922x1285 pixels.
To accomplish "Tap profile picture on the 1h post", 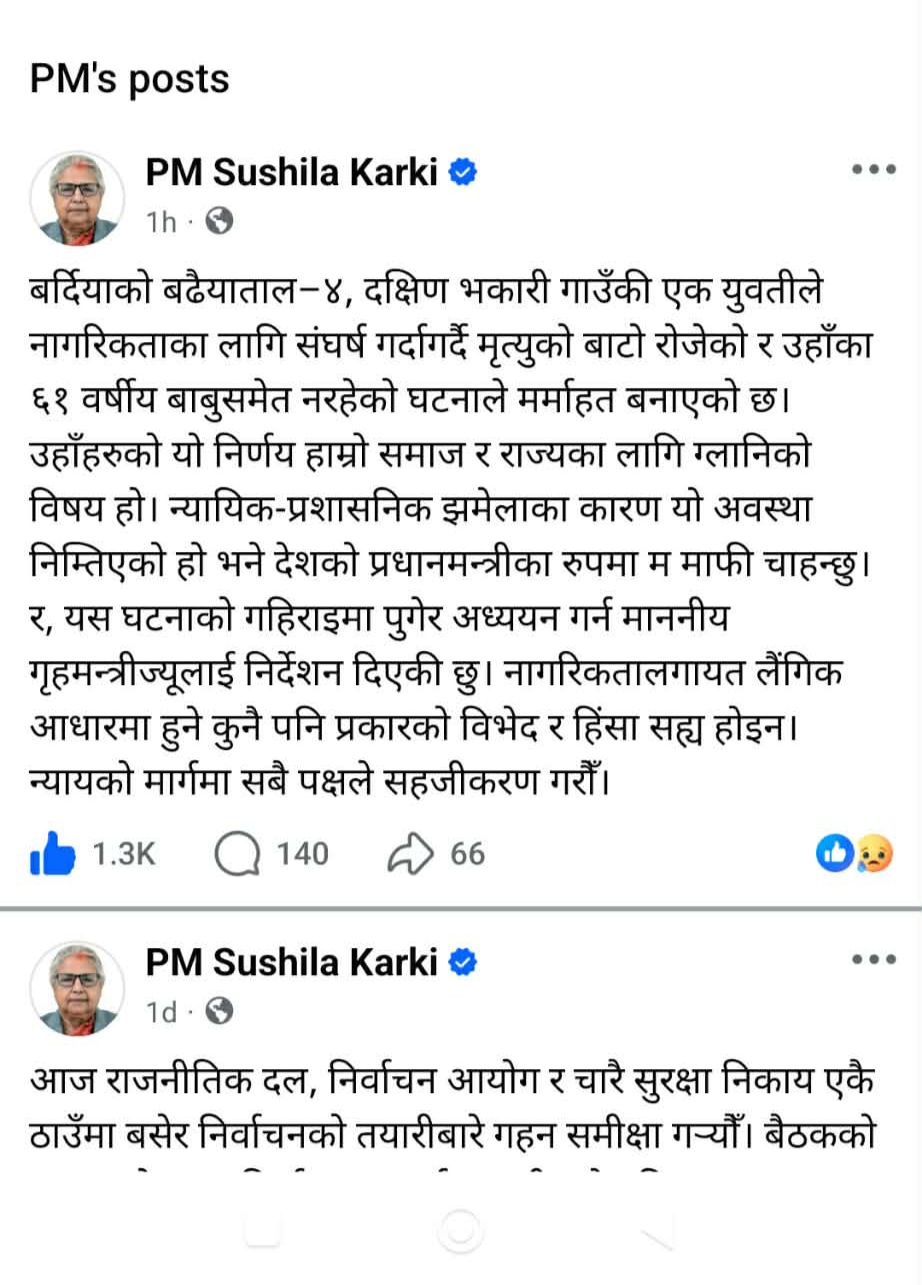I will [x=77, y=198].
